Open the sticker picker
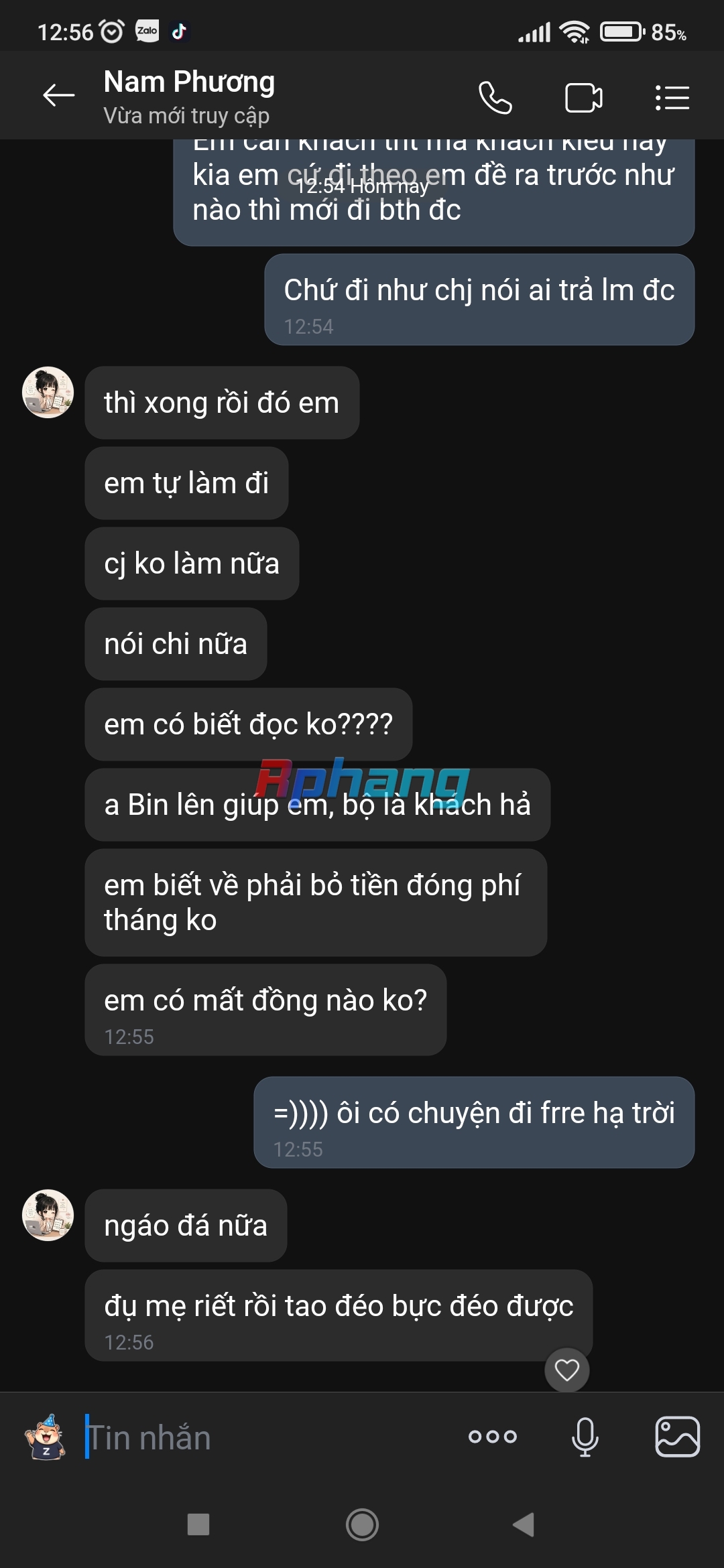Image resolution: width=724 pixels, height=1568 pixels. 45,1437
